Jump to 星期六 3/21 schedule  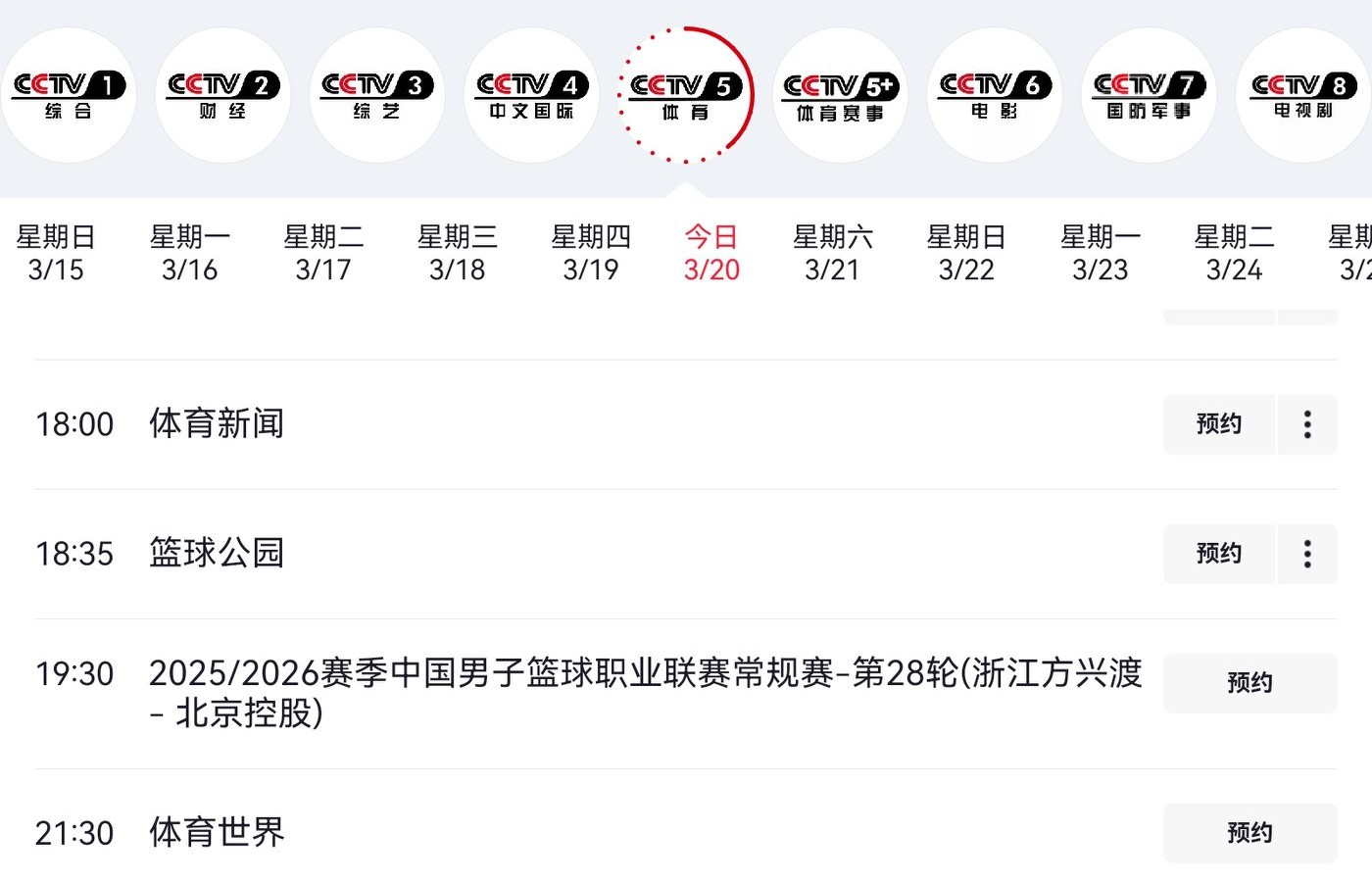tap(832, 252)
